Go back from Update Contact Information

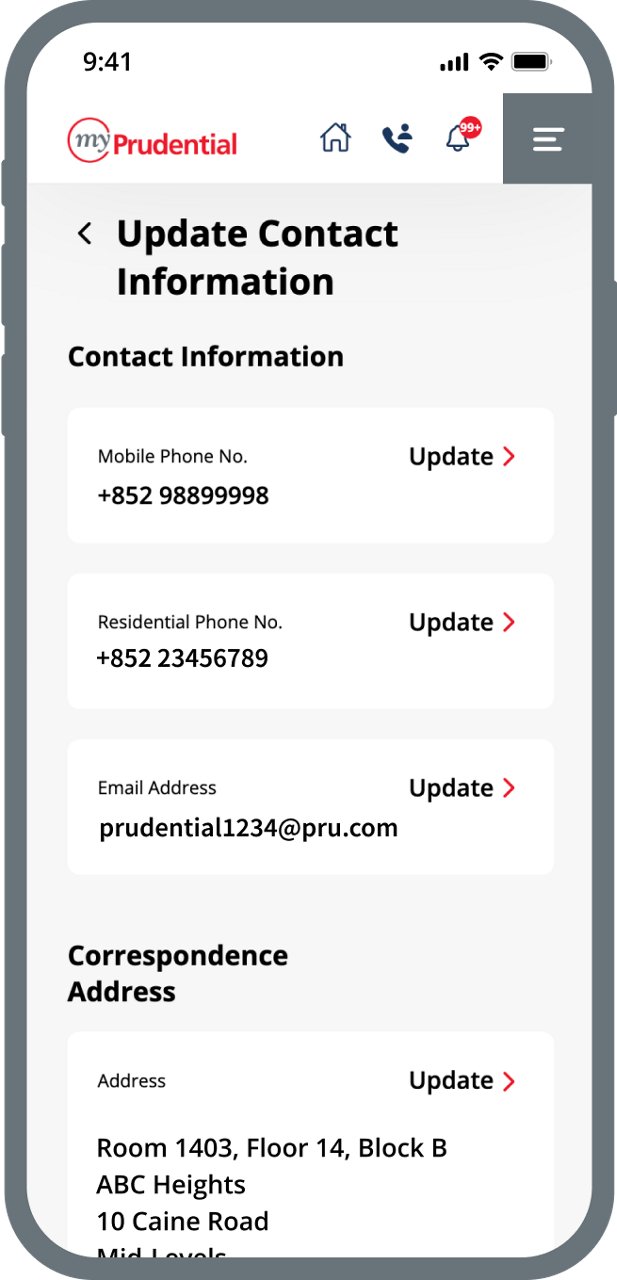coord(85,234)
